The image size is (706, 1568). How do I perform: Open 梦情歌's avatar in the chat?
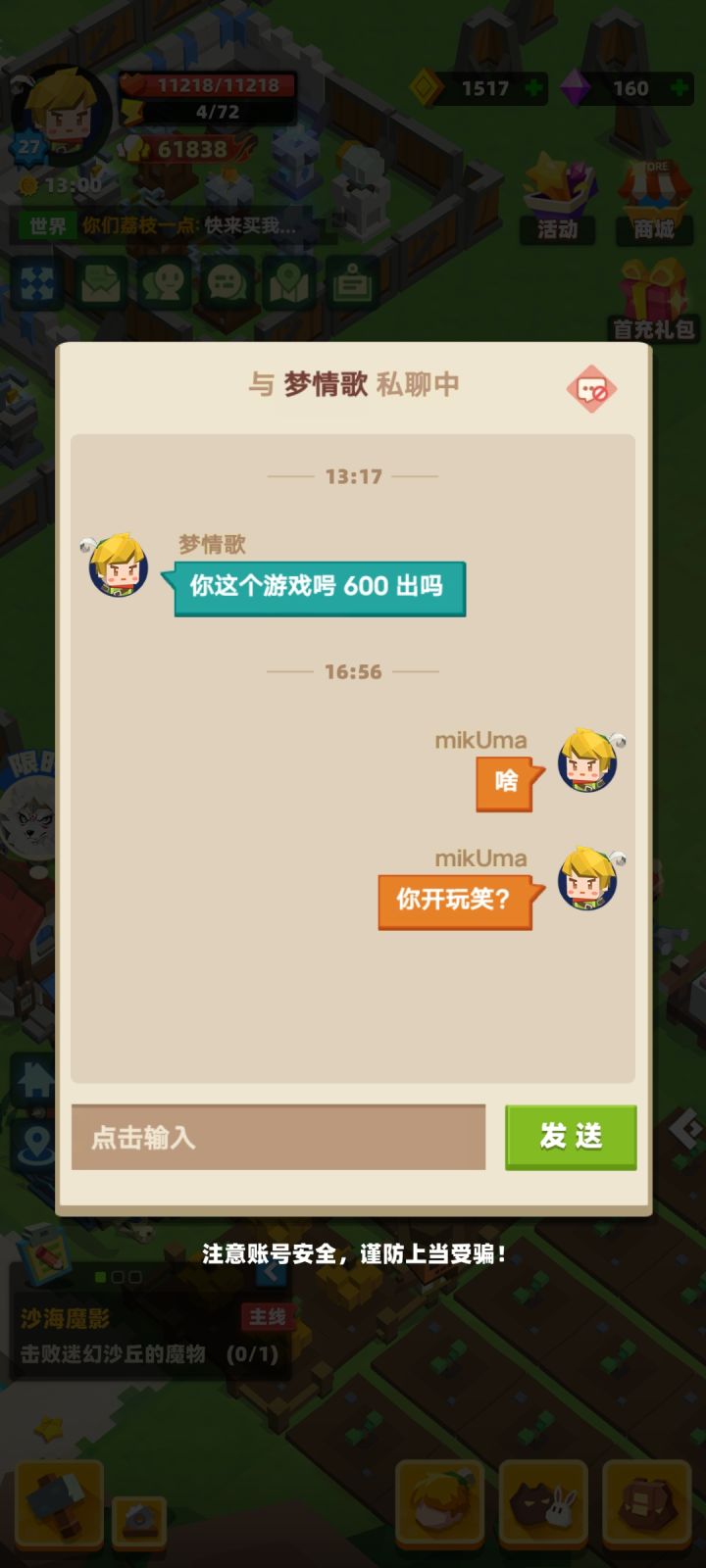pyautogui.click(x=117, y=565)
